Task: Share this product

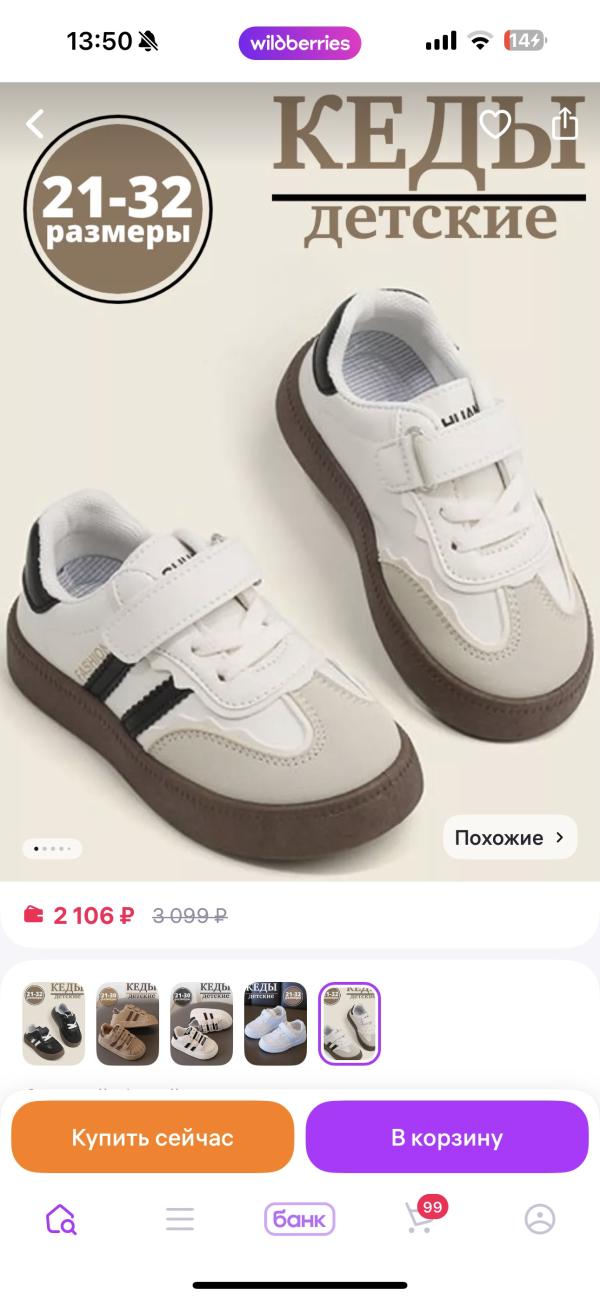Action: click(x=565, y=123)
